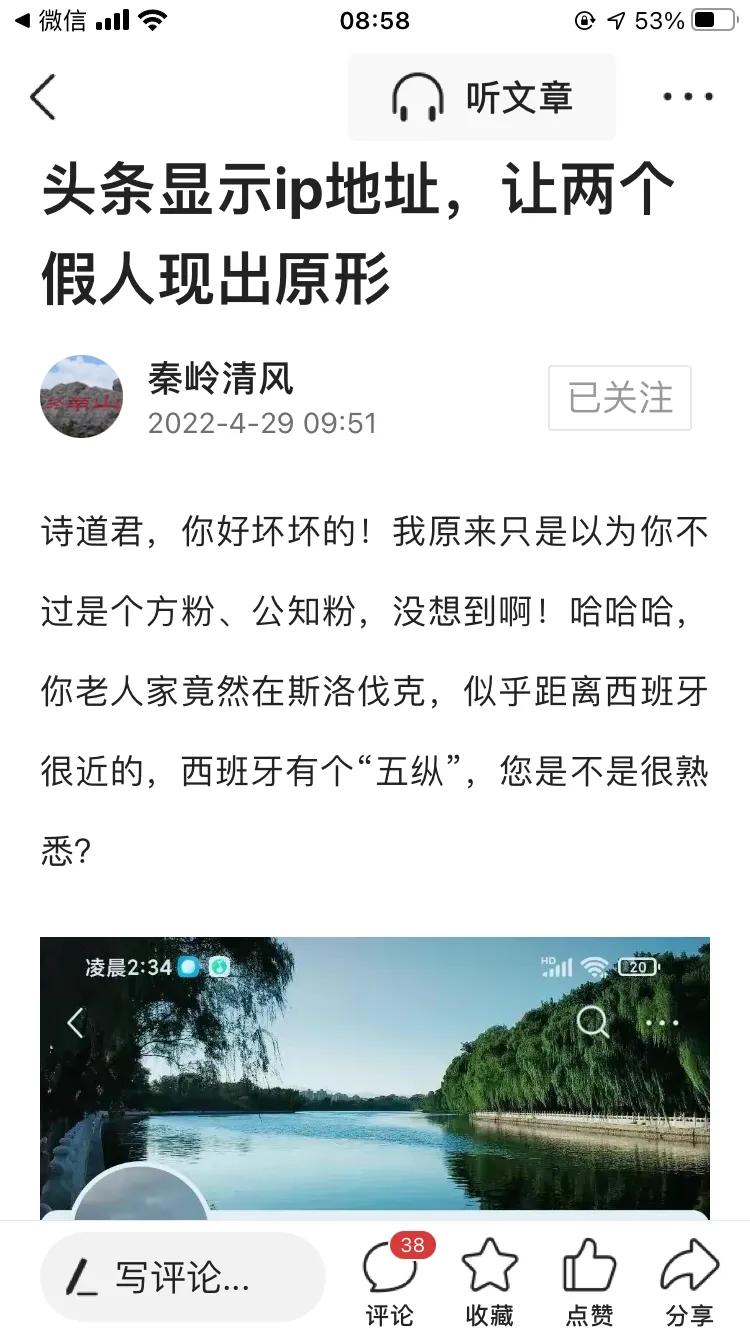Tap 已关注 to unfollow the author
The image size is (750, 1334).
[x=619, y=398]
